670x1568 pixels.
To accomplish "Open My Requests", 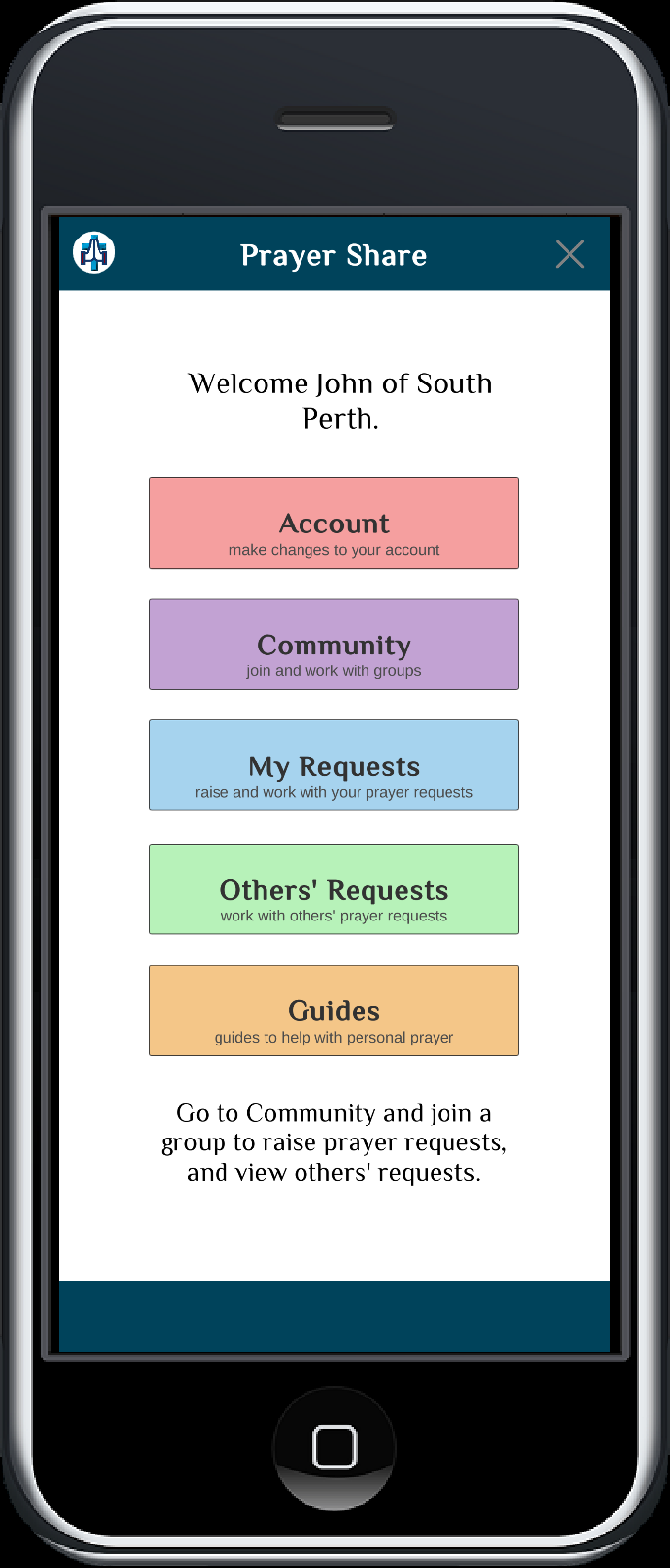I will click(333, 766).
